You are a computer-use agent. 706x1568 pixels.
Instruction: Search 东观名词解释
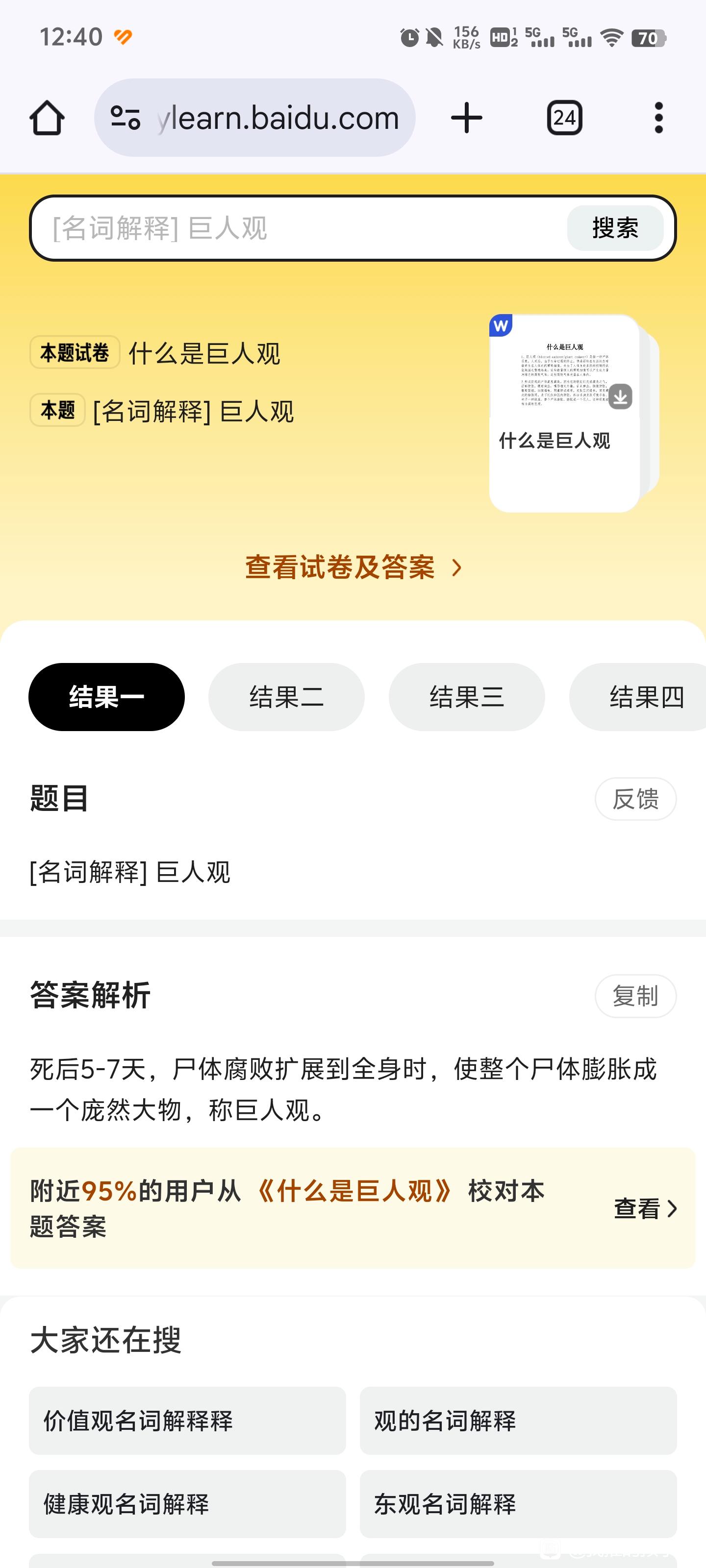tap(518, 1504)
